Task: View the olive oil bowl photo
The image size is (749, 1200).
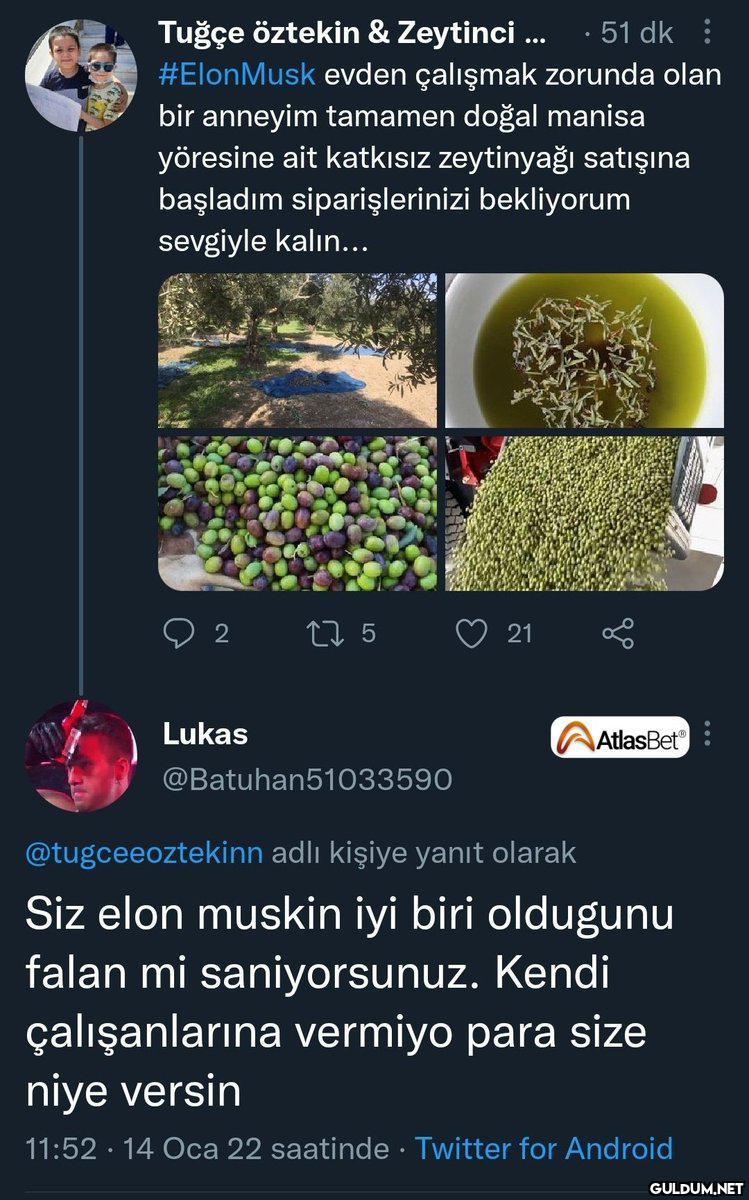Action: (x=584, y=350)
